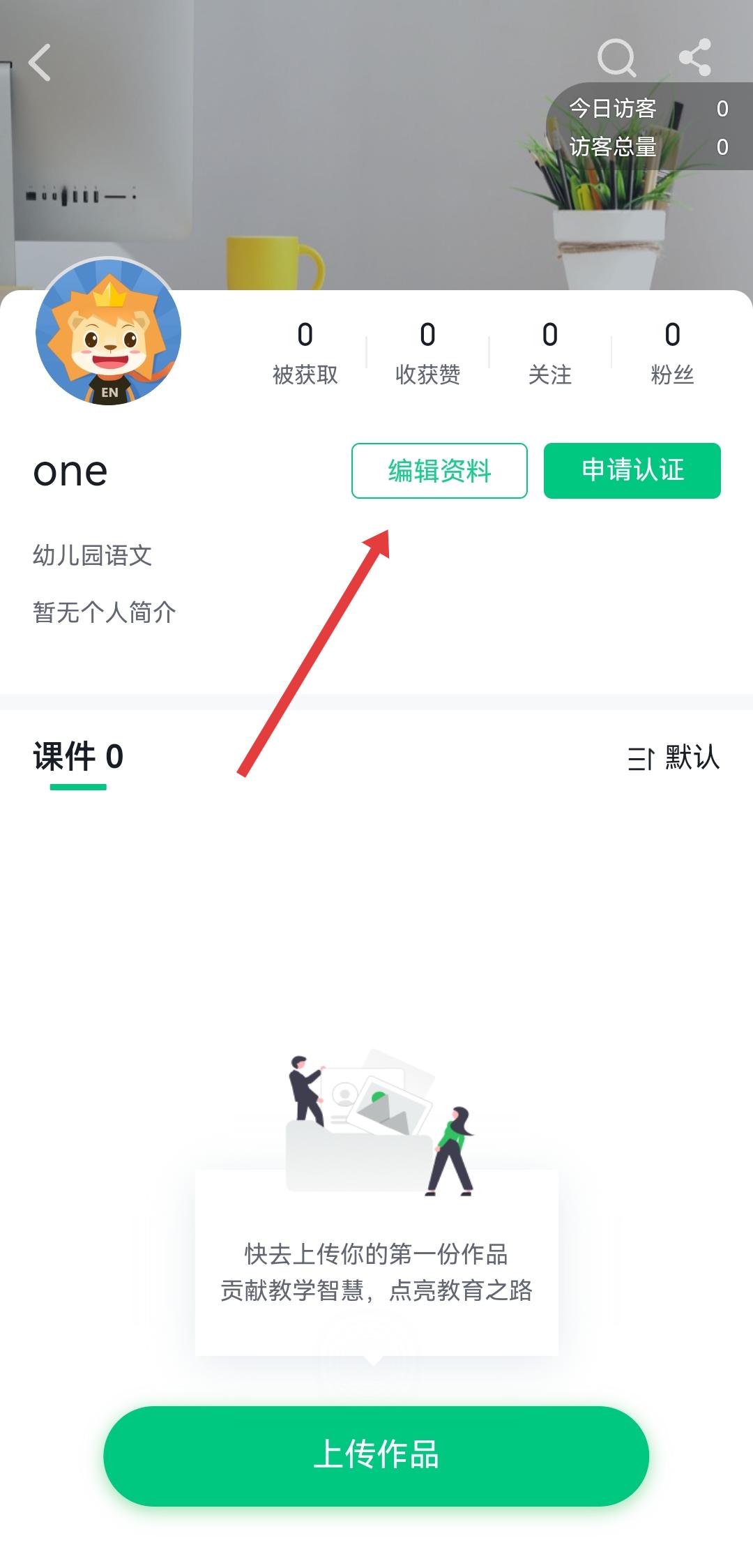The height and width of the screenshot is (1568, 753).
Task: View the 关注 following list
Action: 549,353
